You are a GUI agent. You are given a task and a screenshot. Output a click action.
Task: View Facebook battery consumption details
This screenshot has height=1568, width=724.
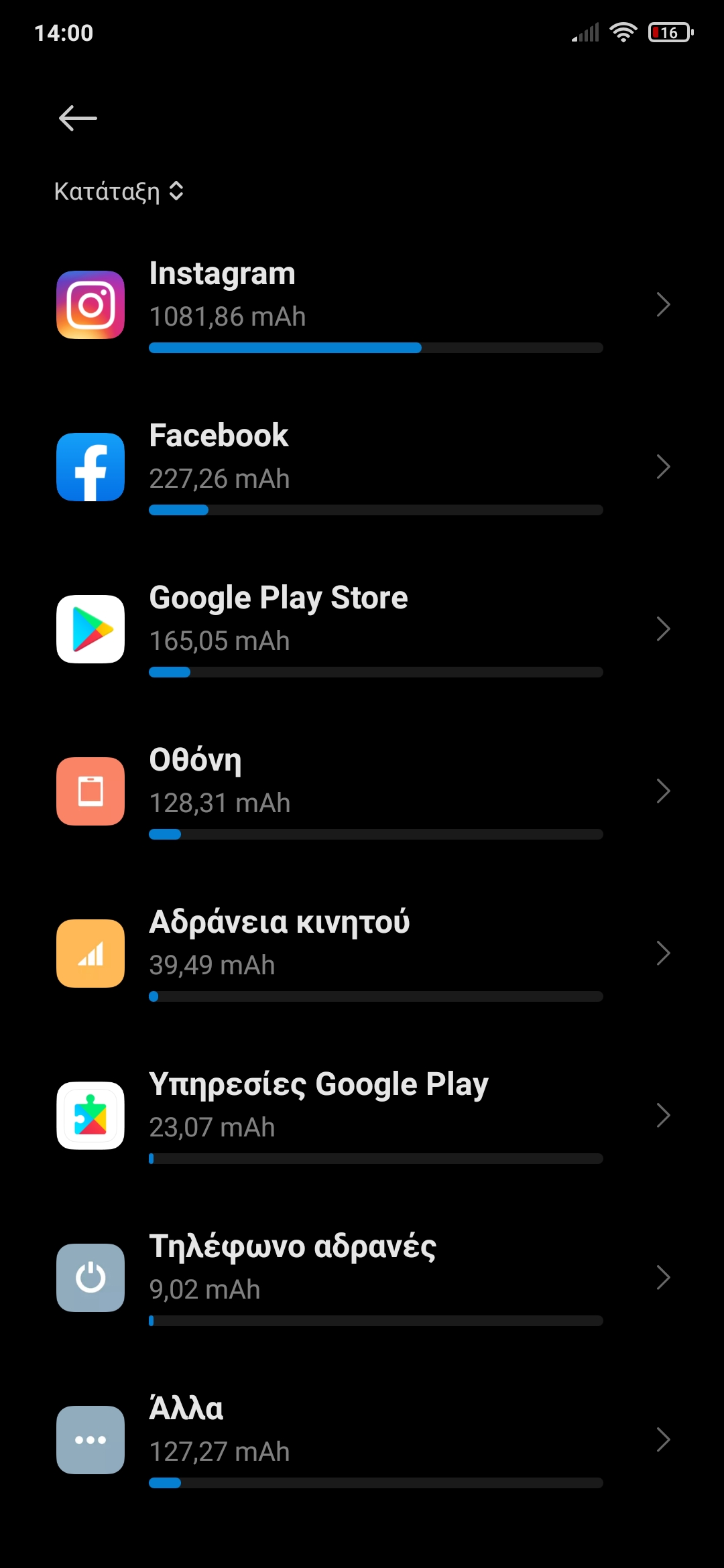pos(362,467)
